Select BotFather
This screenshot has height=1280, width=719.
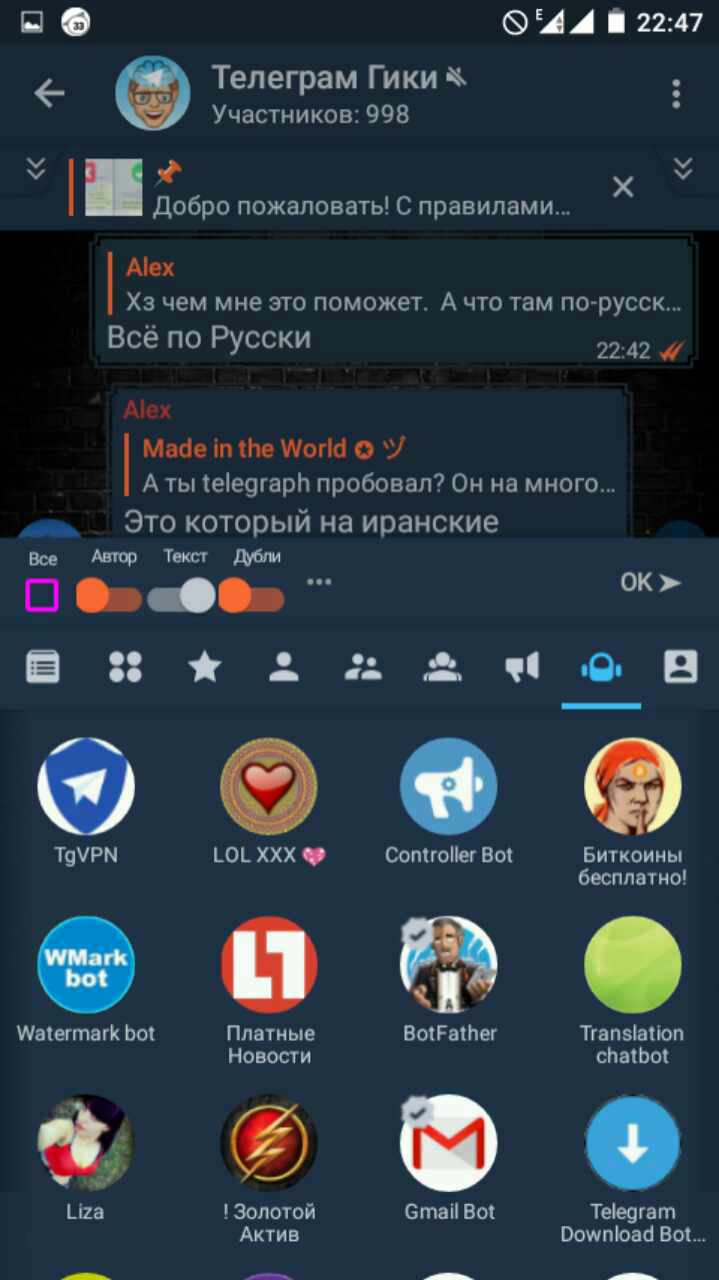point(448,964)
